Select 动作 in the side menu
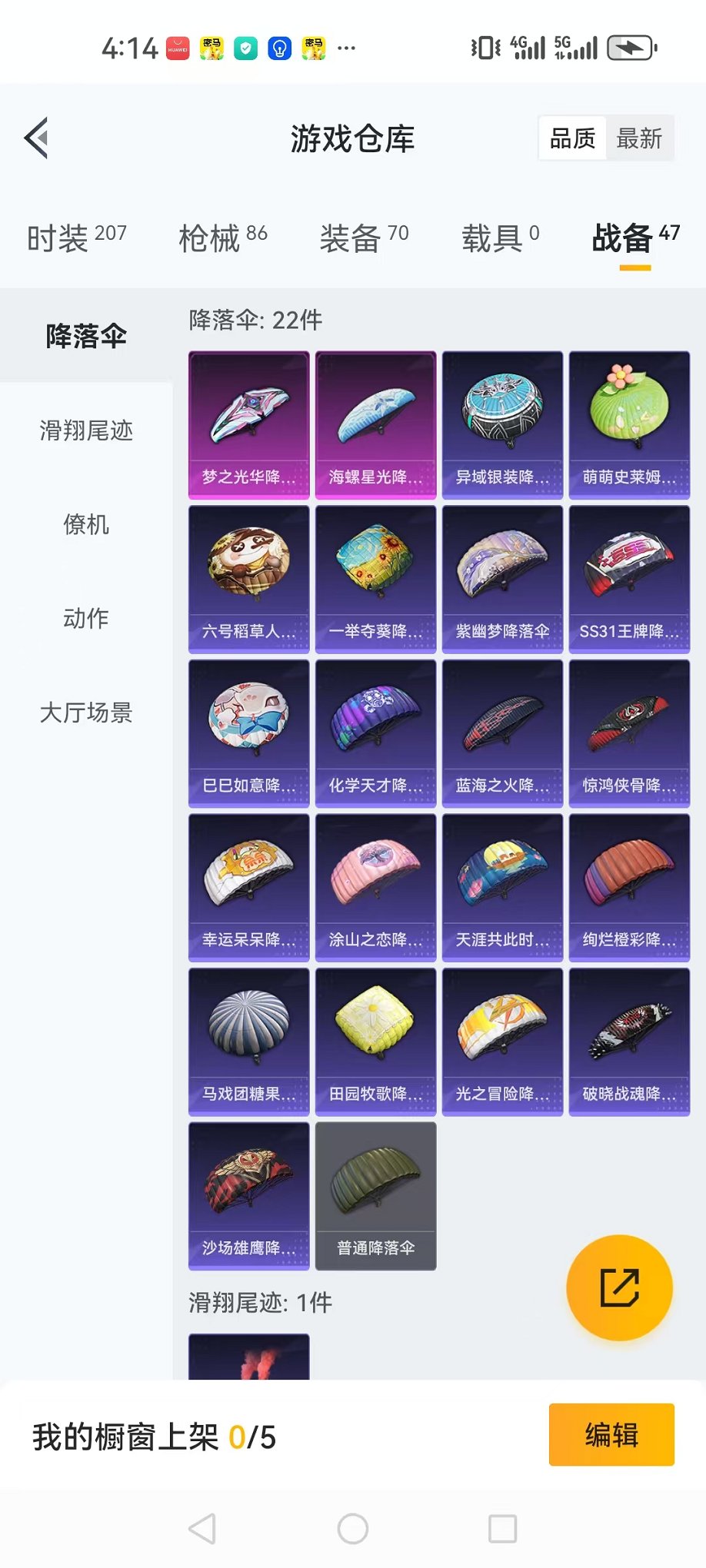 point(86,619)
